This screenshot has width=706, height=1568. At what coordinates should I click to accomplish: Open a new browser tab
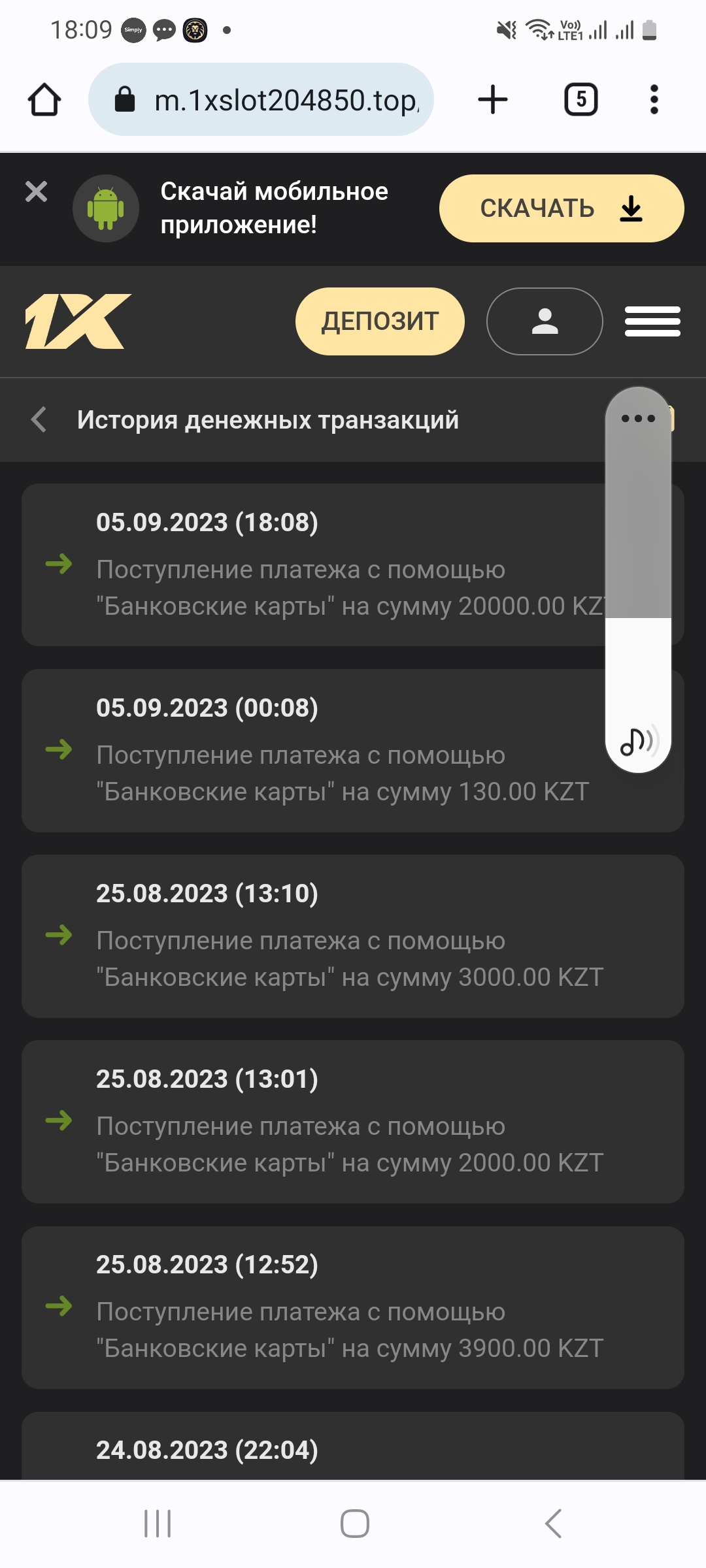(493, 100)
